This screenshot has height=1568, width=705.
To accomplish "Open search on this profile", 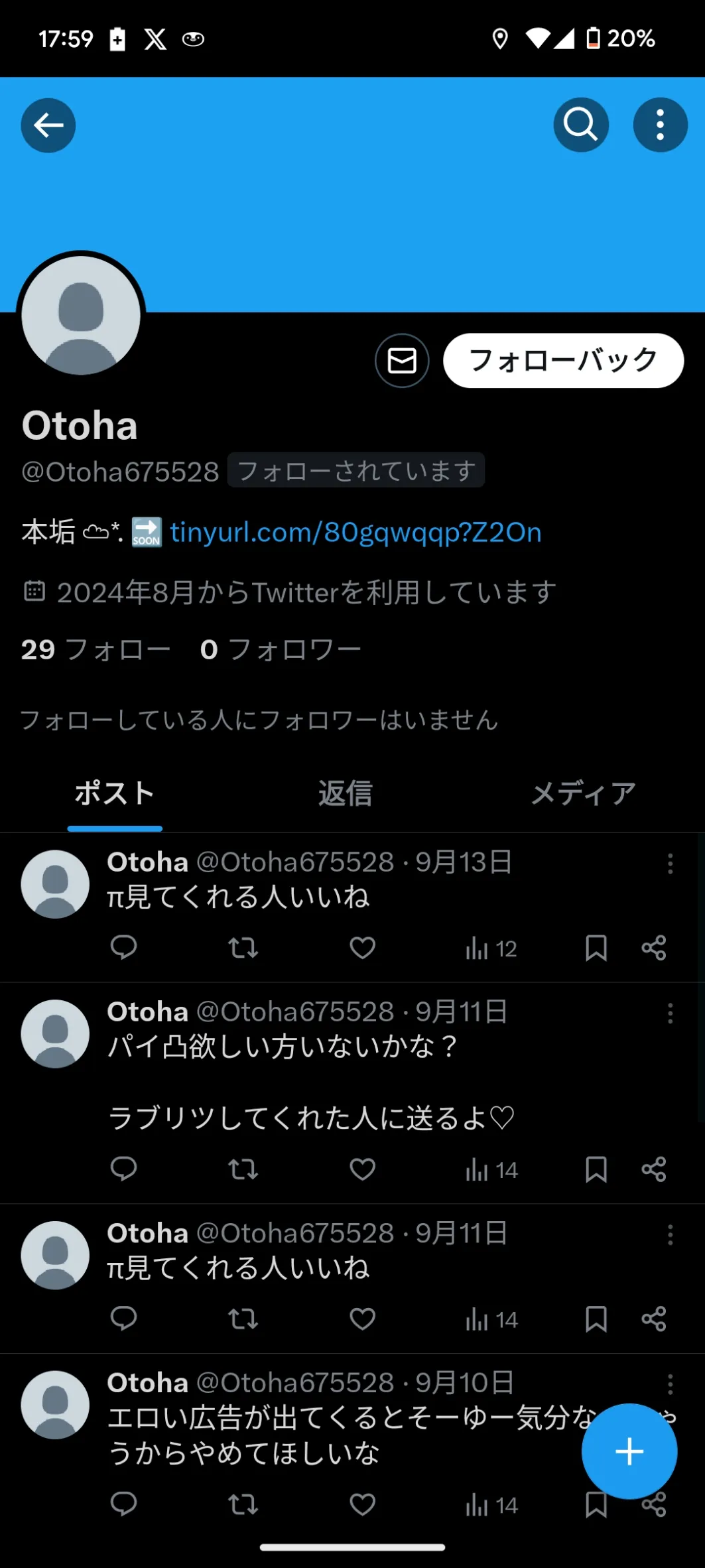I will click(581, 125).
